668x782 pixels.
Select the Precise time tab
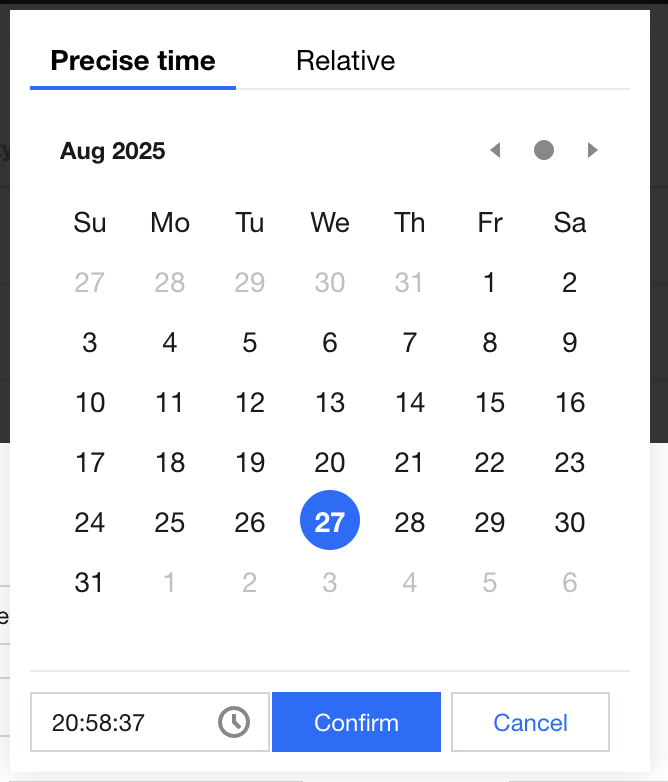pyautogui.click(x=133, y=61)
